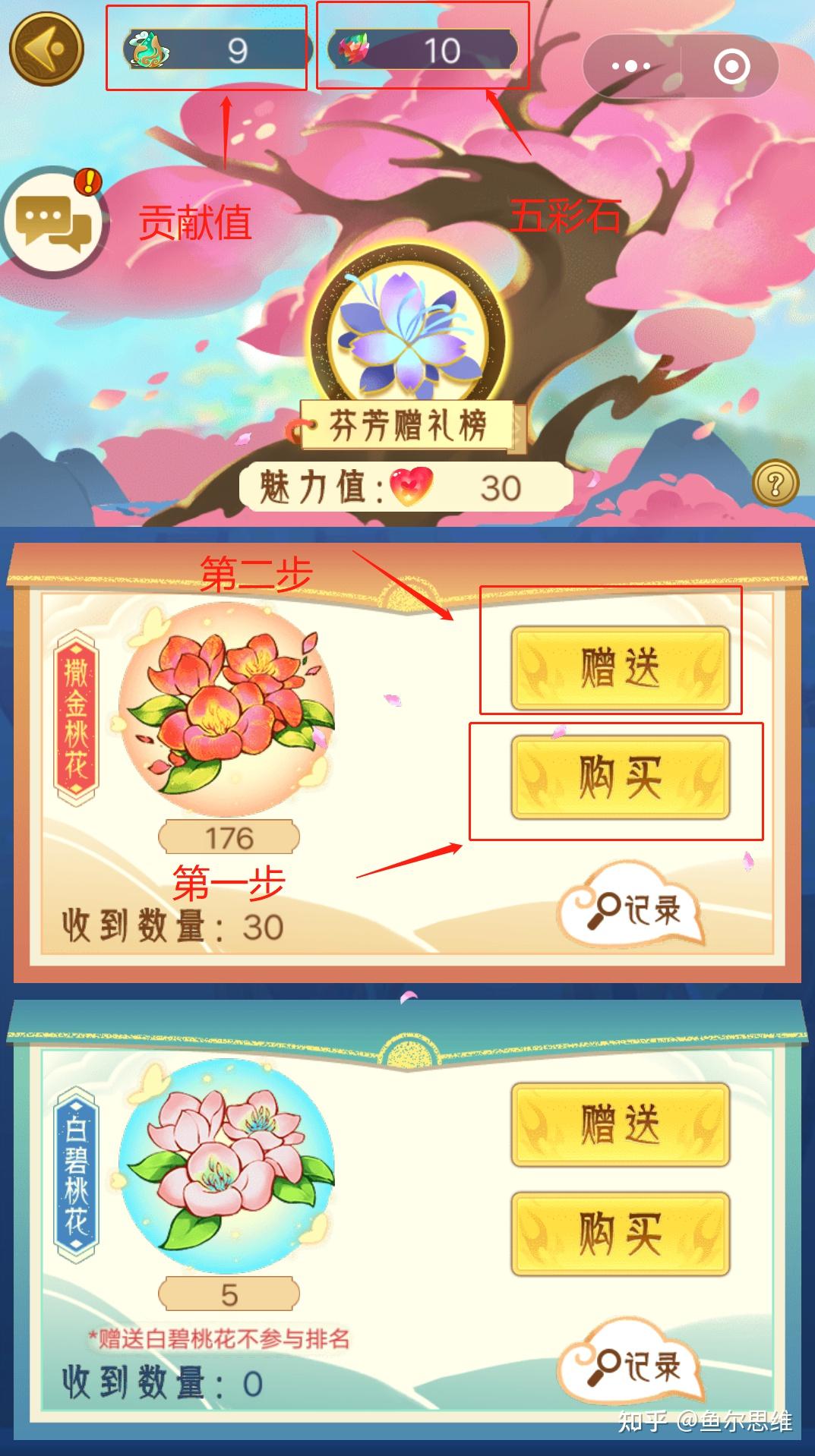Gift 撒金桃花 with the 赠送 button

[x=620, y=668]
